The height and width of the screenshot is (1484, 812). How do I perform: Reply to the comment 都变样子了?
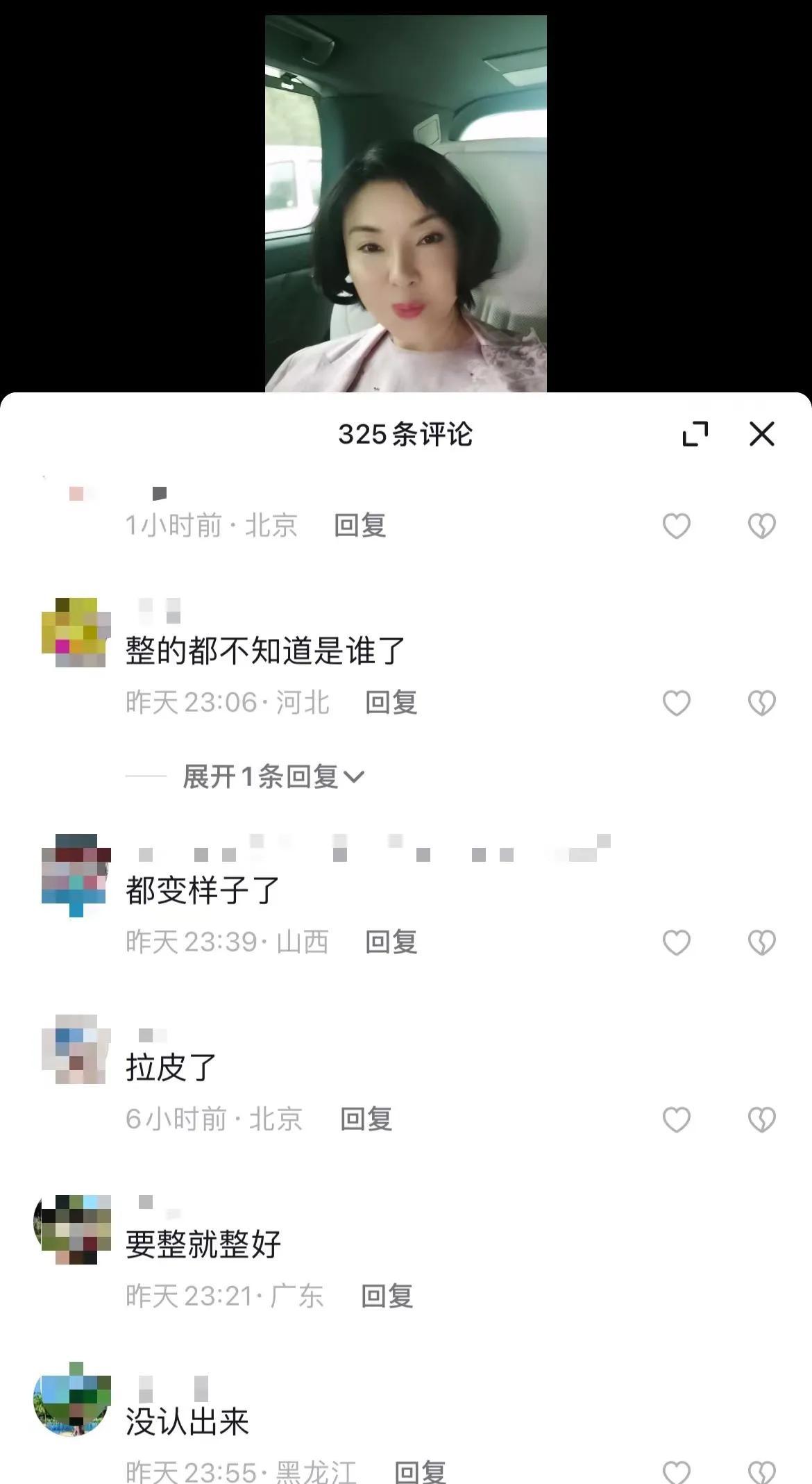[x=391, y=942]
